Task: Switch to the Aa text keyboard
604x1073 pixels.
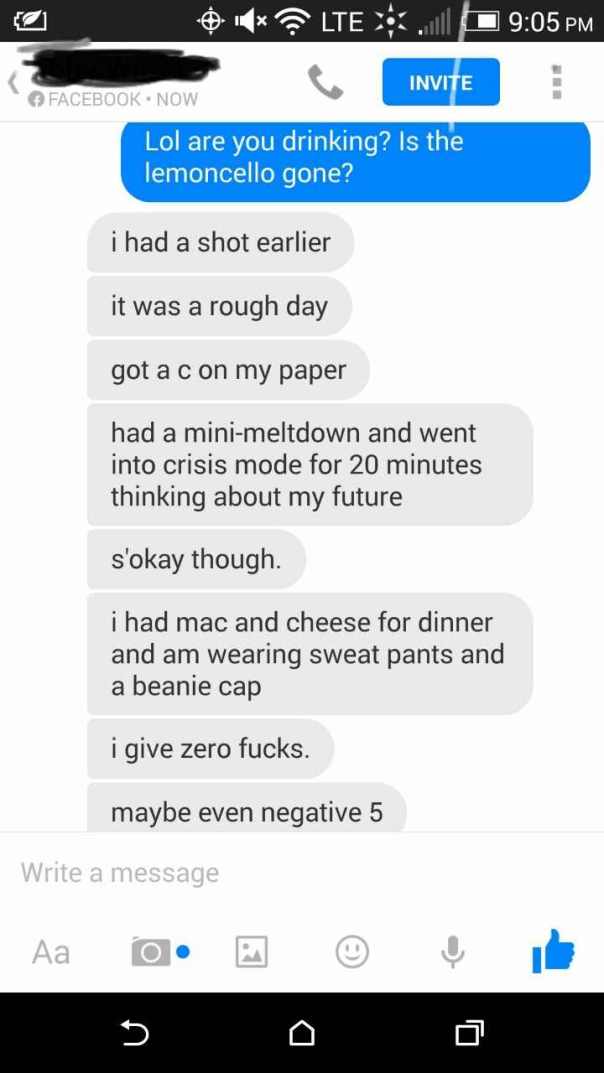Action: click(51, 952)
